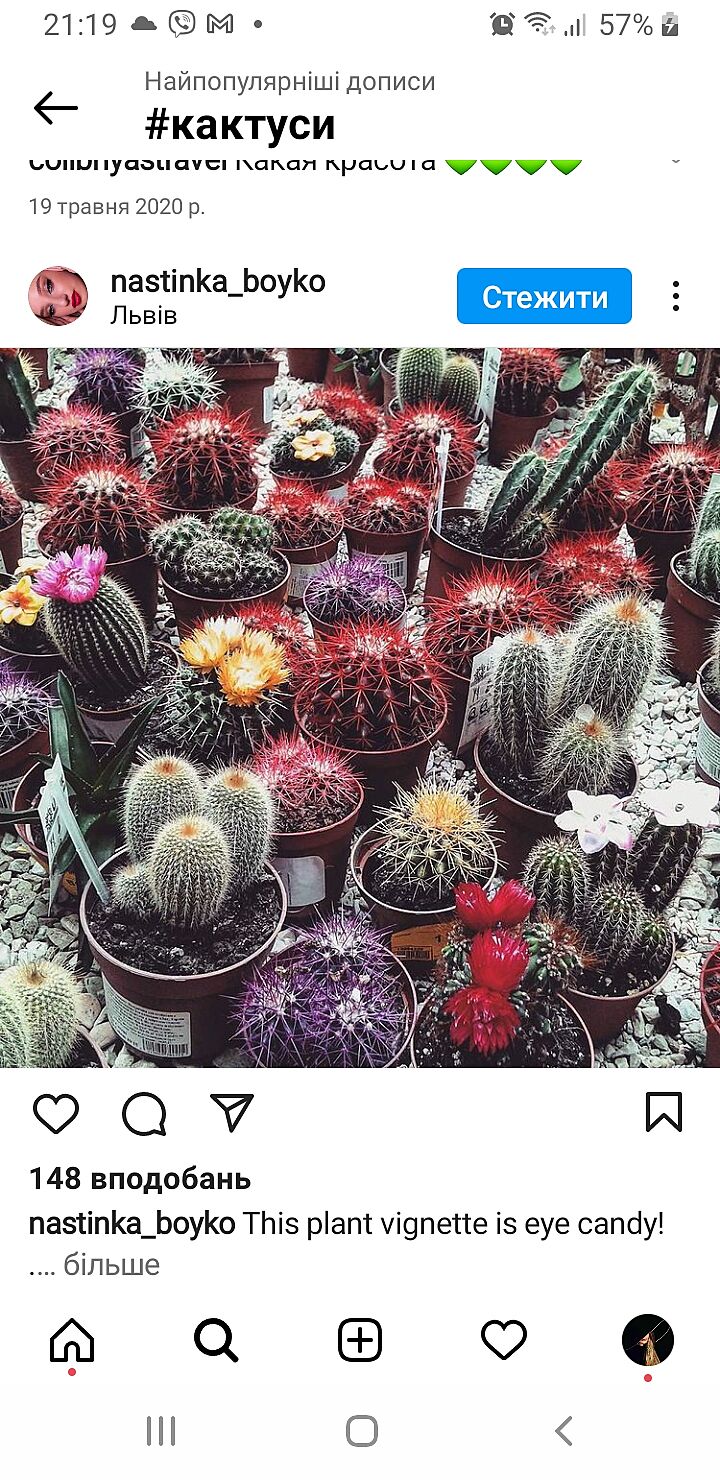Tap the system back button
Image resolution: width=720 pixels, height=1480 pixels.
(564, 1431)
